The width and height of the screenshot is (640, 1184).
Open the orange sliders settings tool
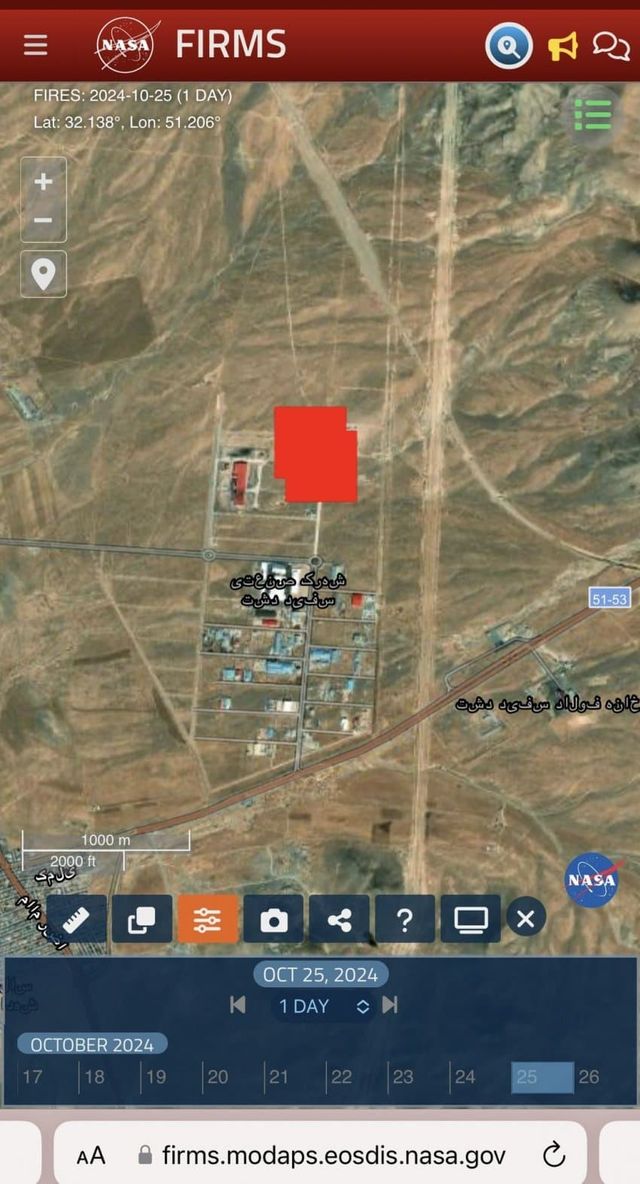coord(208,919)
